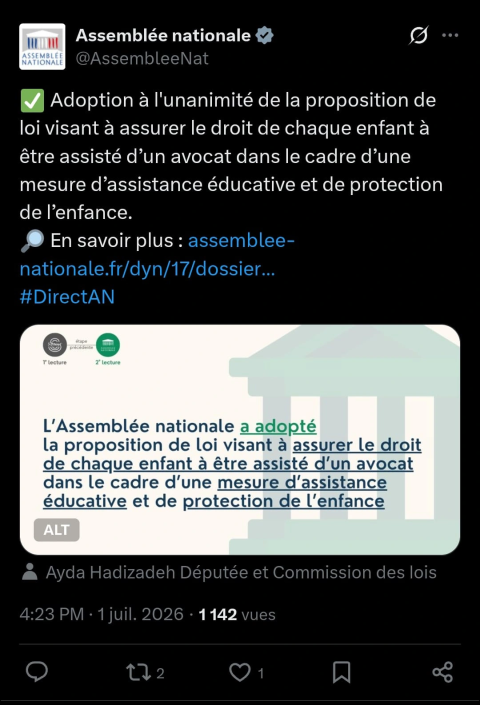Viewport: 480px width, 705px height.
Task: Open Assemblée nationale profile avatar
Action: (42, 47)
